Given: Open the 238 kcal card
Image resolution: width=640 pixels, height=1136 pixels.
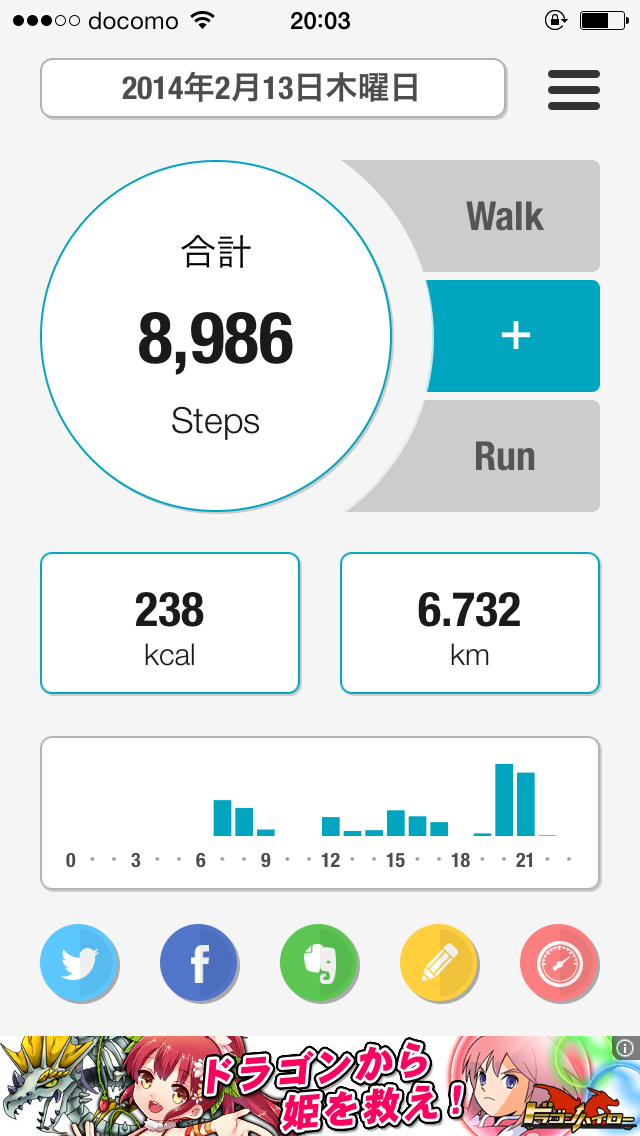Looking at the screenshot, I should tap(170, 623).
